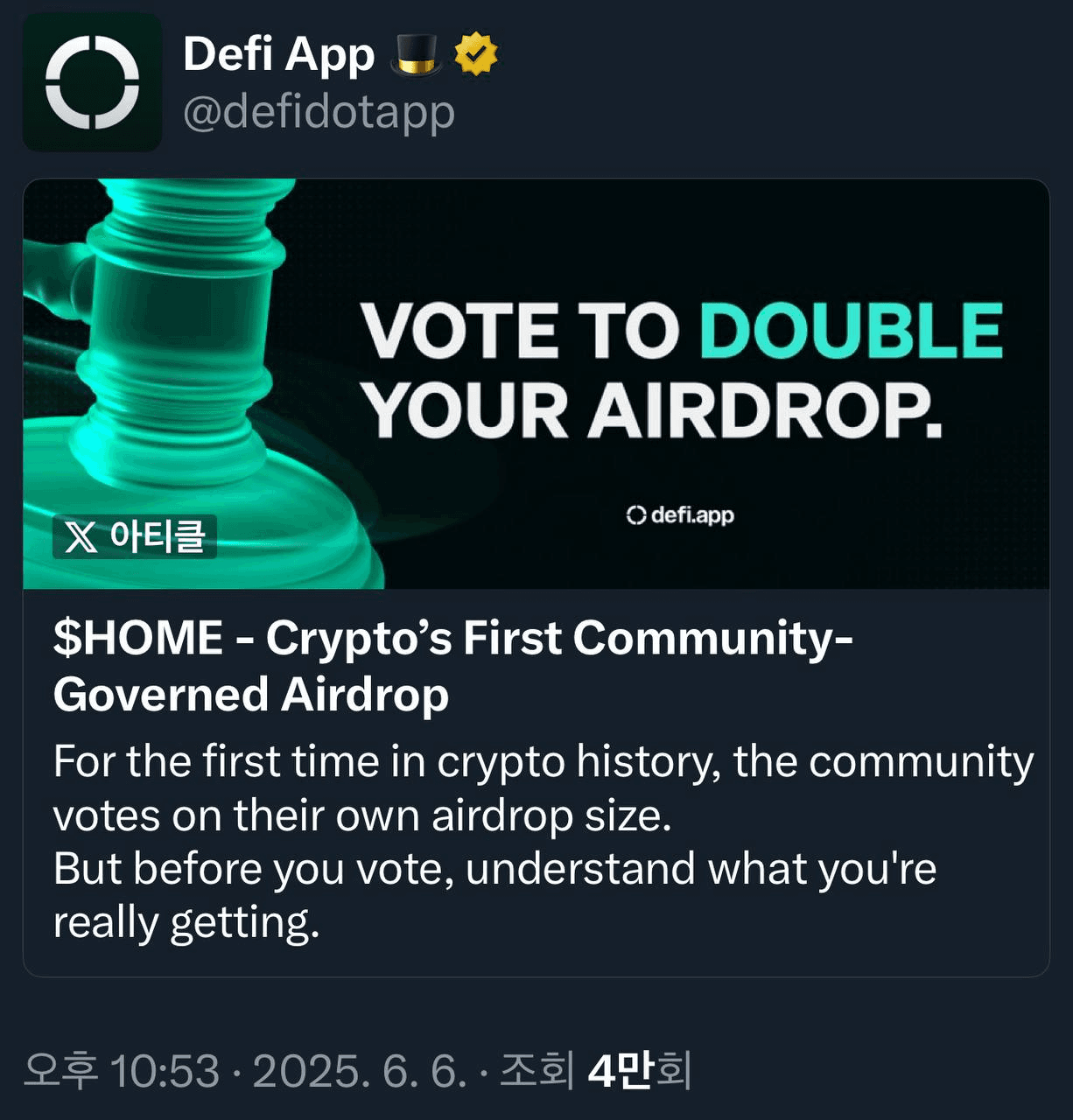Viewport: 1073px width, 1120px height.
Task: Open the Defi App profile avatar
Action: 92,82
